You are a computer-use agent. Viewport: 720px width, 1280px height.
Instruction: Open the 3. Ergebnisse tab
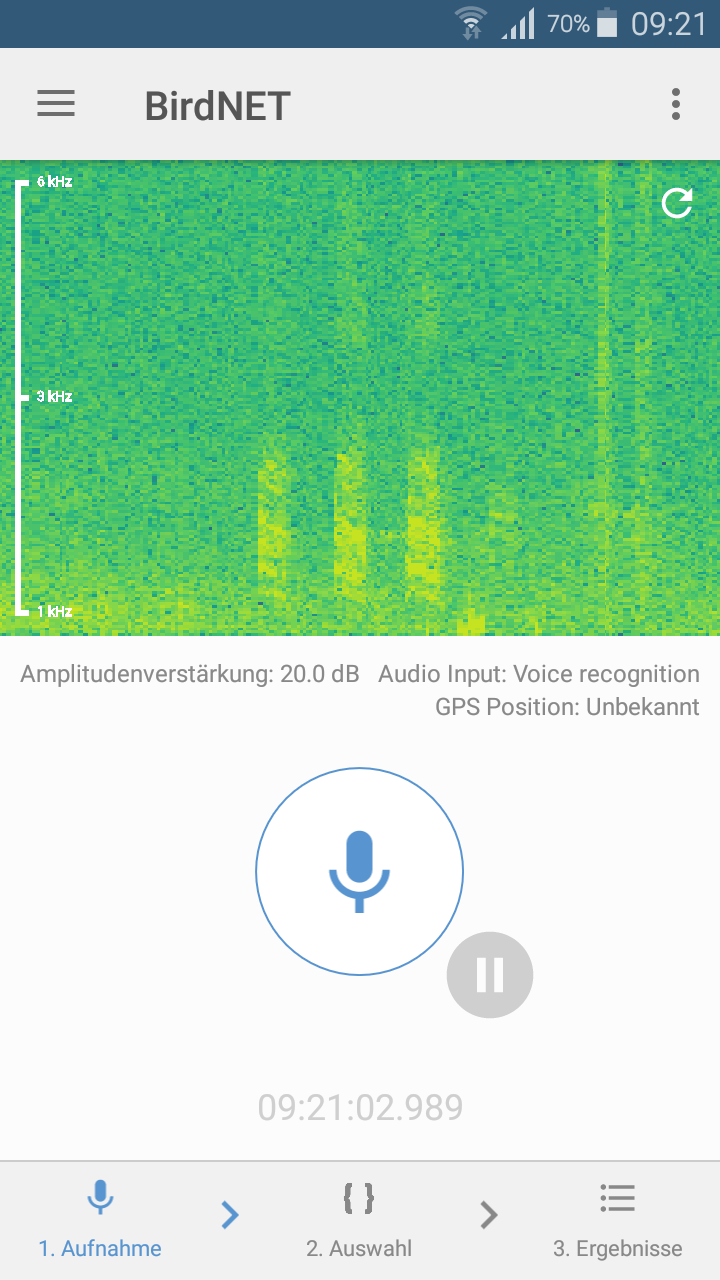[618, 1220]
